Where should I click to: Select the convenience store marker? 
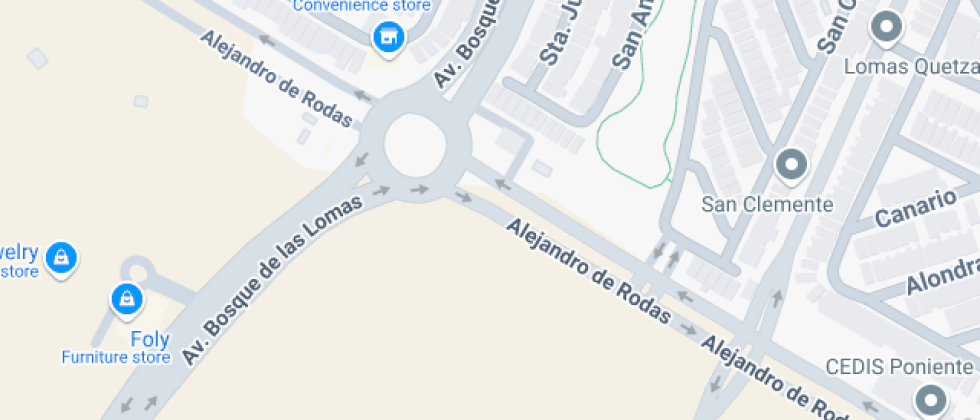pyautogui.click(x=387, y=38)
